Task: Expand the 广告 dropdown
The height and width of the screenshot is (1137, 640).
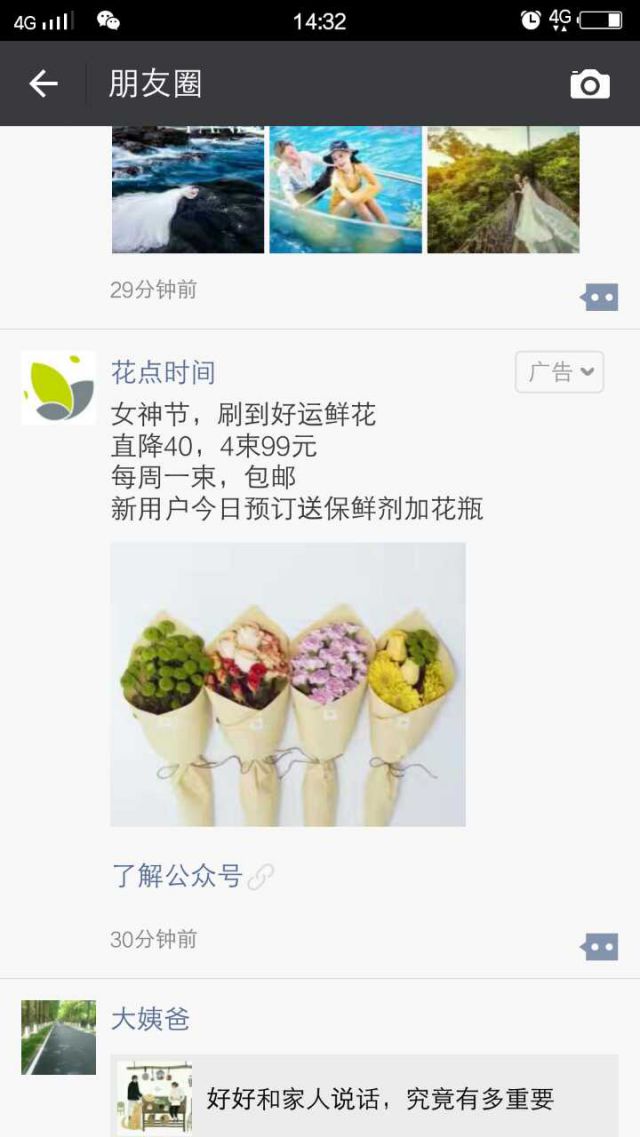Action: pos(560,372)
